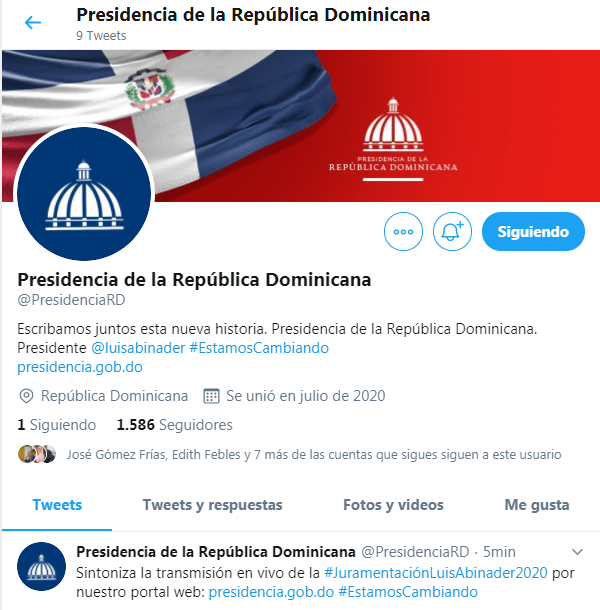Tap the Siguiendo button
600x610 pixels.
coord(533,231)
